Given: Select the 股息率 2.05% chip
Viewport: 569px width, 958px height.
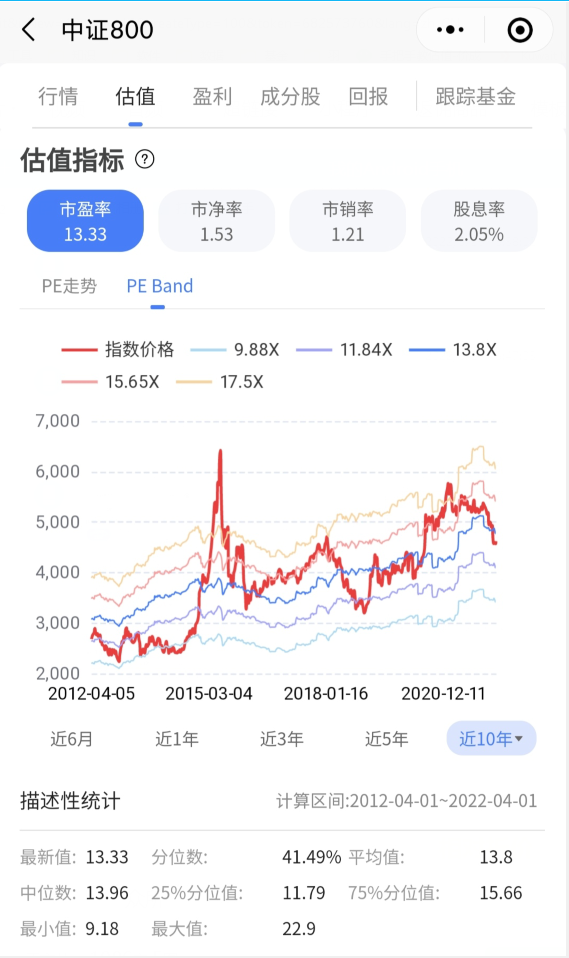Looking at the screenshot, I should click(x=479, y=221).
